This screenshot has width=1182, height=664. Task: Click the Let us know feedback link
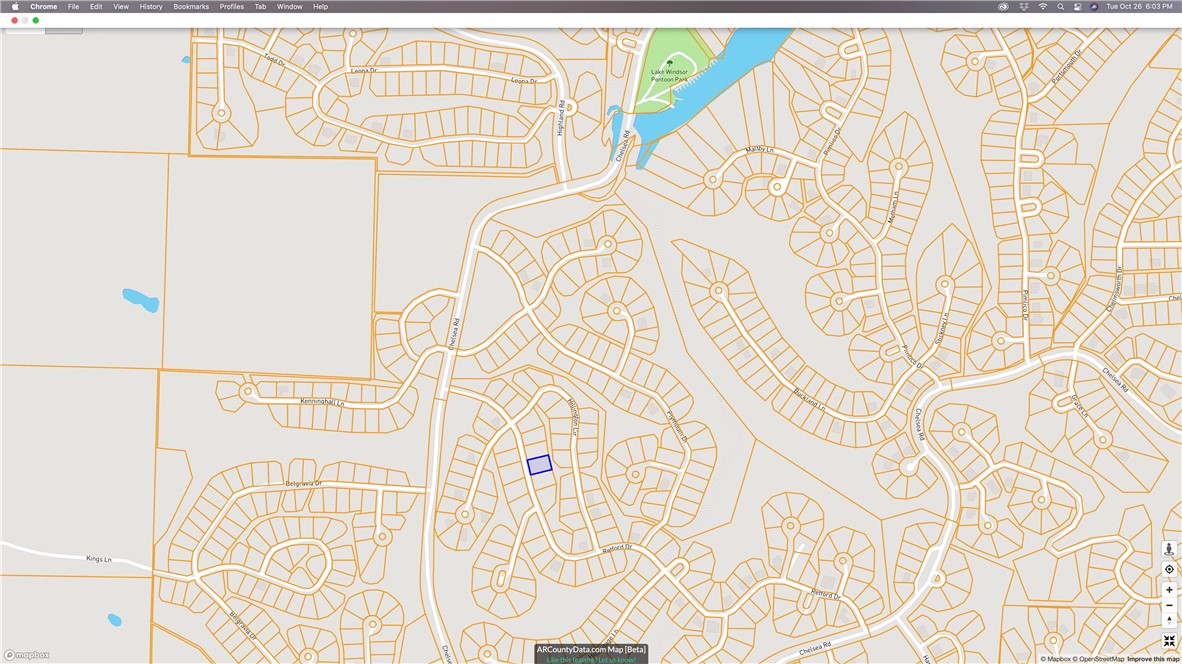pyautogui.click(x=616, y=660)
